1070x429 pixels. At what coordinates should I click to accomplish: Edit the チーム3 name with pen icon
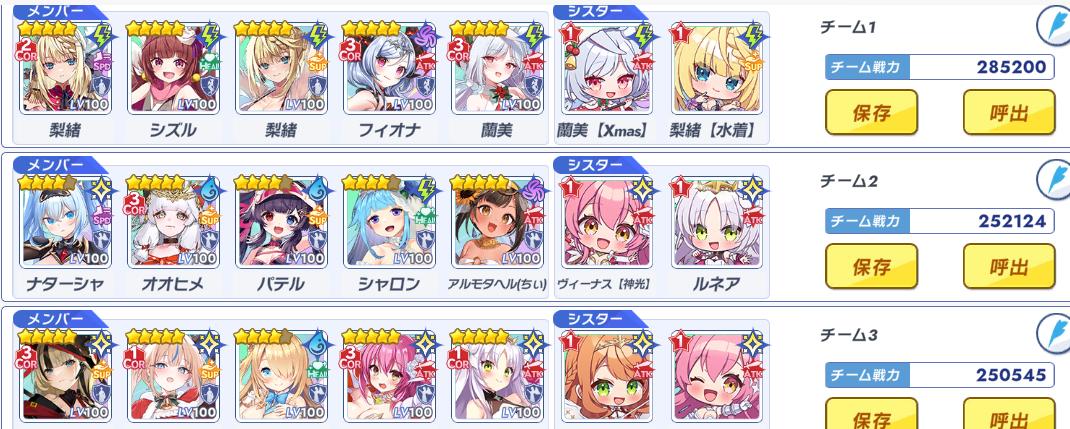(1052, 332)
